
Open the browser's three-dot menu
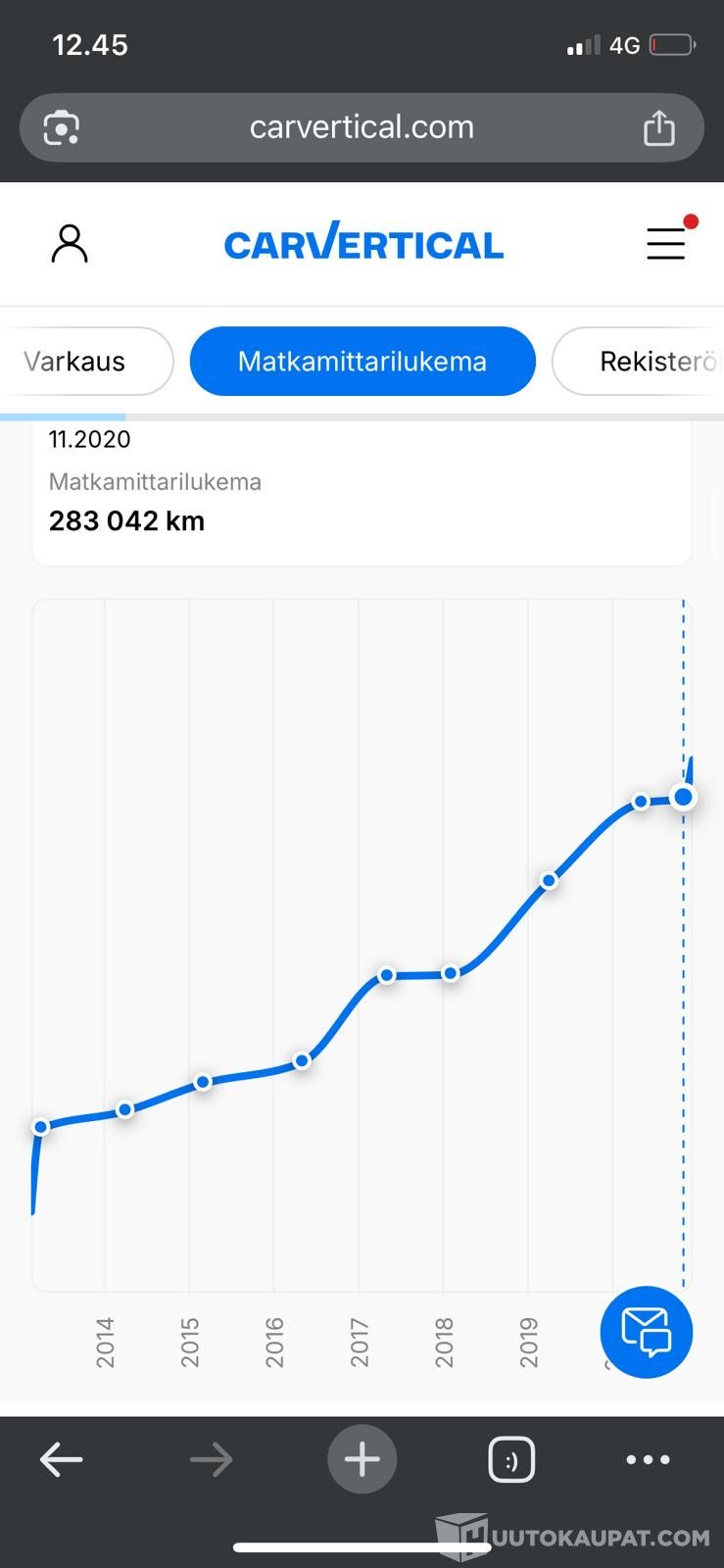click(x=648, y=1460)
